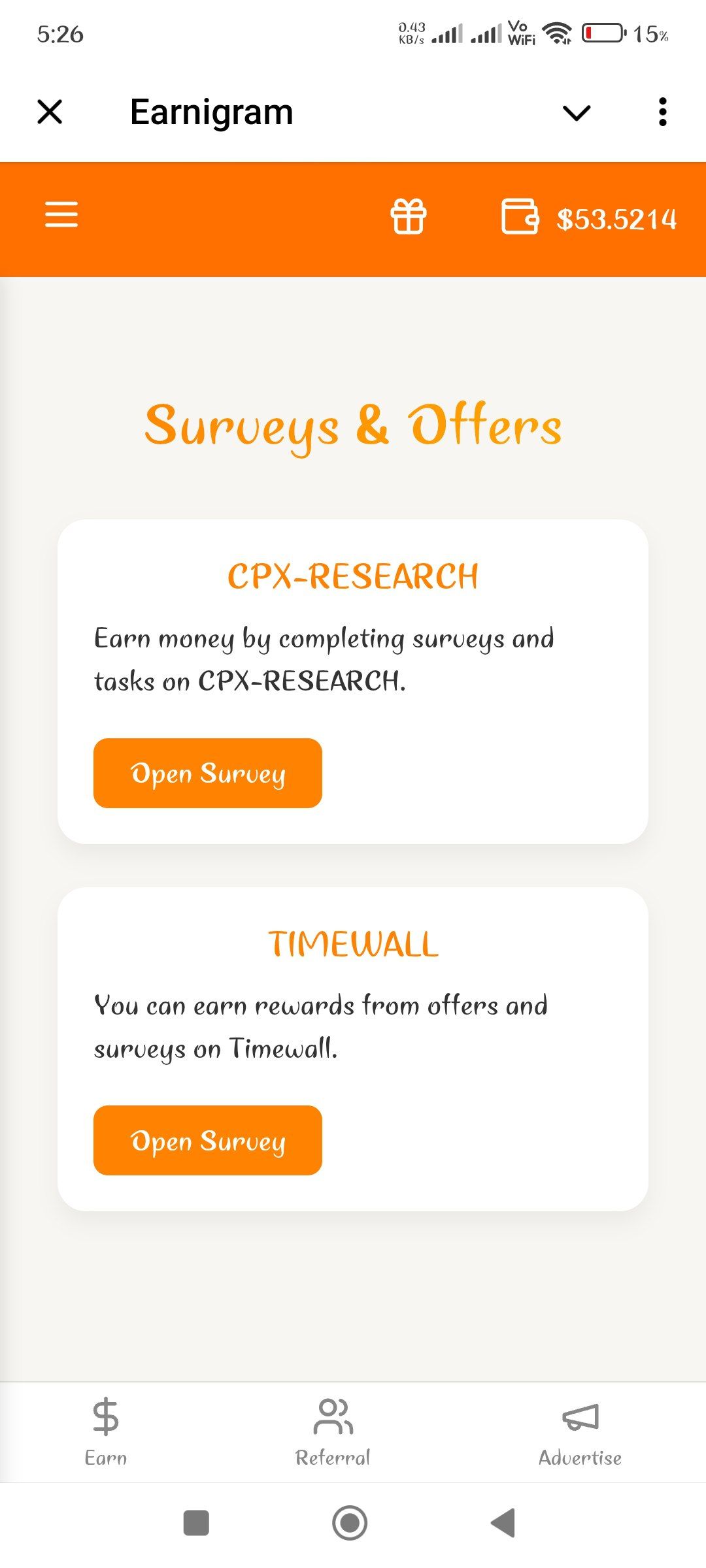Image resolution: width=706 pixels, height=1568 pixels.
Task: Switch to the Earn tab
Action: click(106, 1432)
